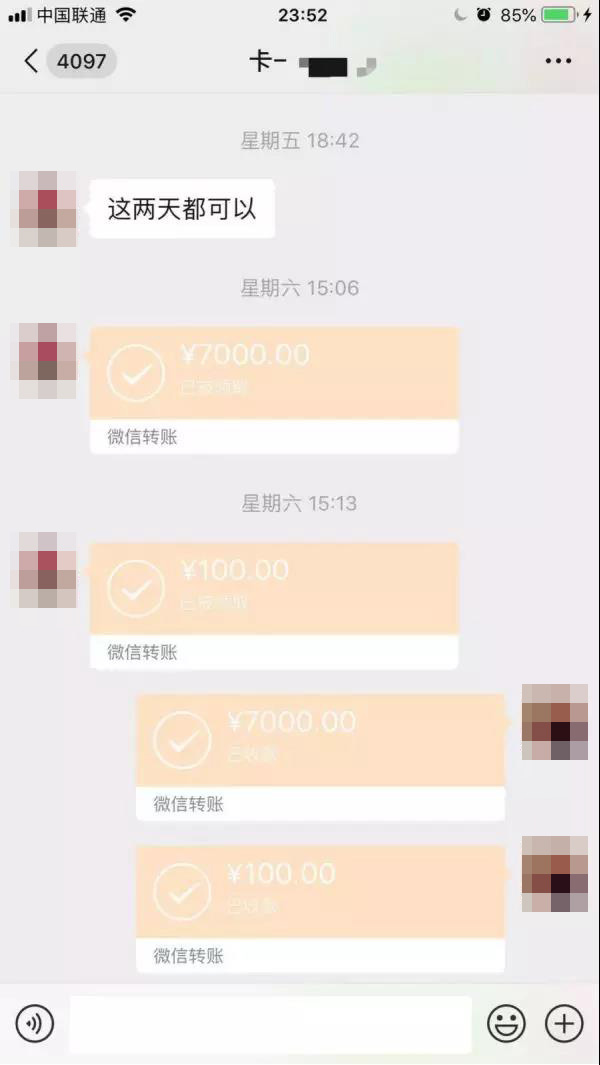The image size is (600, 1065).
Task: Open the ¥7000.00 transfer marked 已收款
Action: pos(320,756)
